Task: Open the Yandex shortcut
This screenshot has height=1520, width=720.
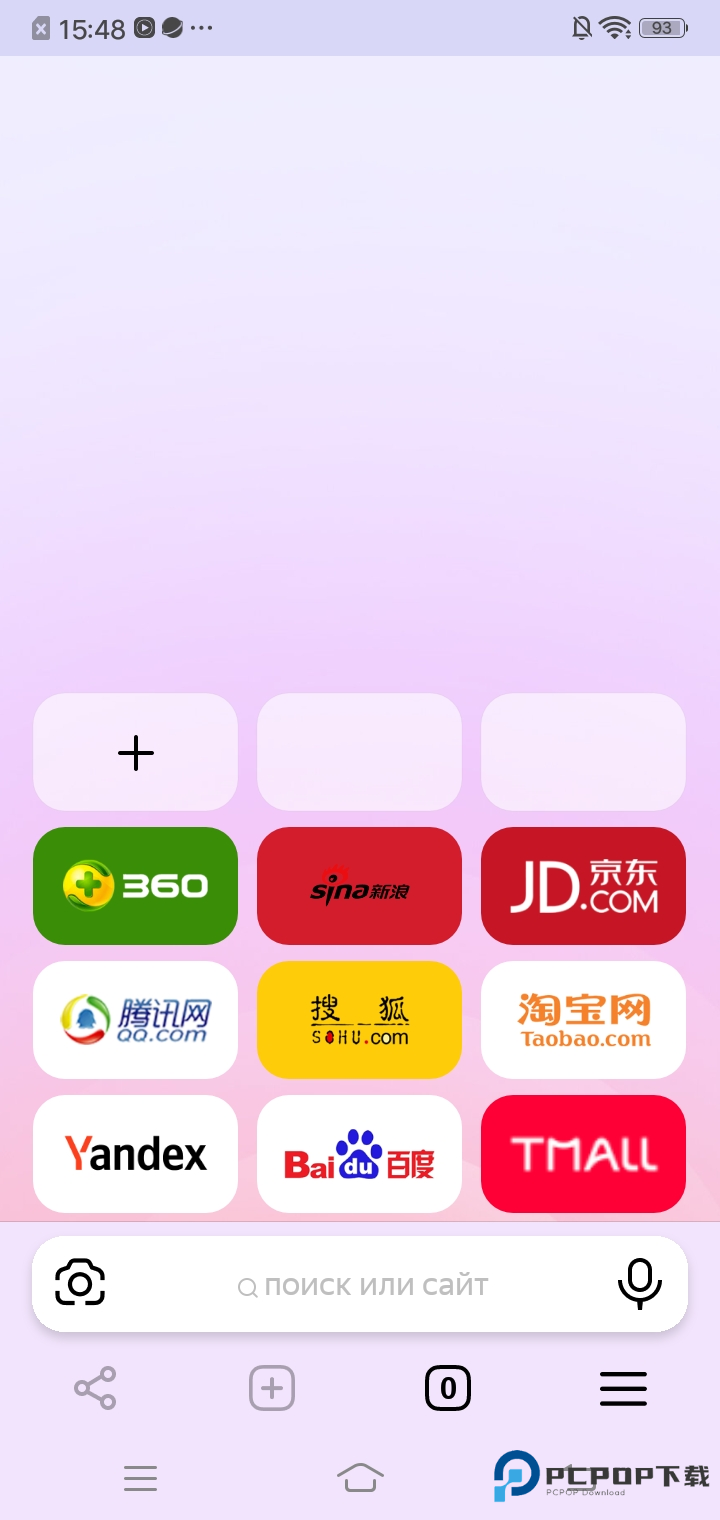Action: click(135, 1154)
